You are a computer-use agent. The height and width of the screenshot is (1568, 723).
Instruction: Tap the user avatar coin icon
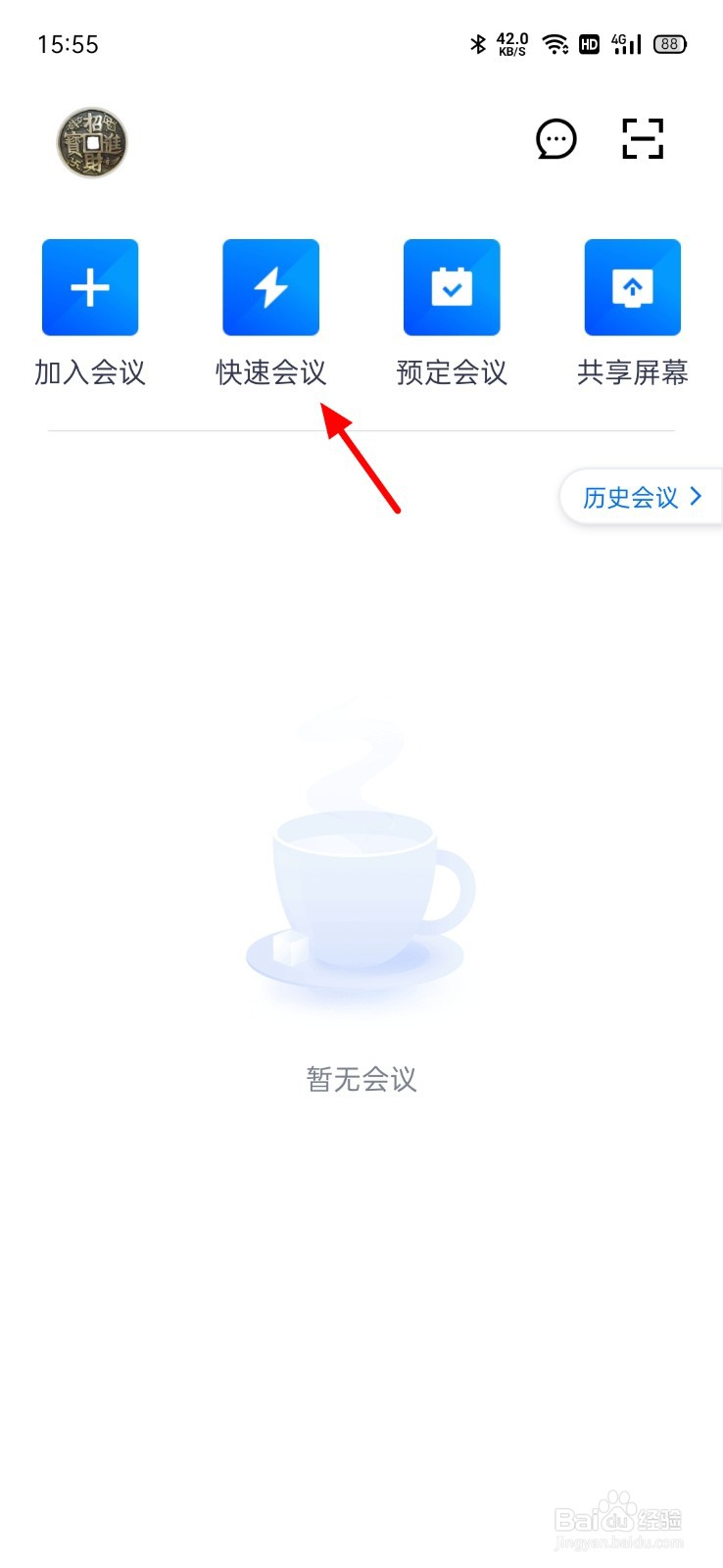click(x=90, y=142)
